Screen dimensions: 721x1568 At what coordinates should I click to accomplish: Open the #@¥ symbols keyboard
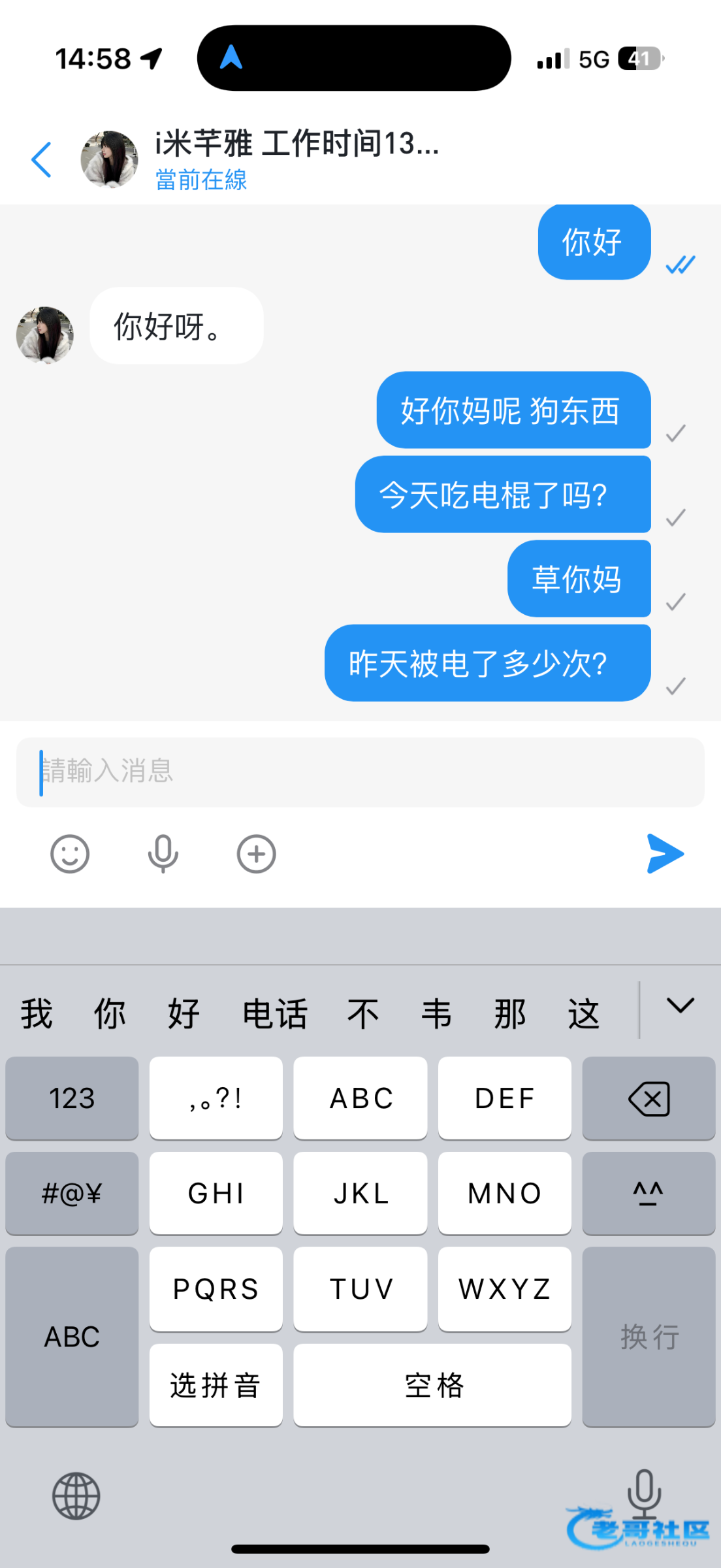click(x=72, y=1194)
